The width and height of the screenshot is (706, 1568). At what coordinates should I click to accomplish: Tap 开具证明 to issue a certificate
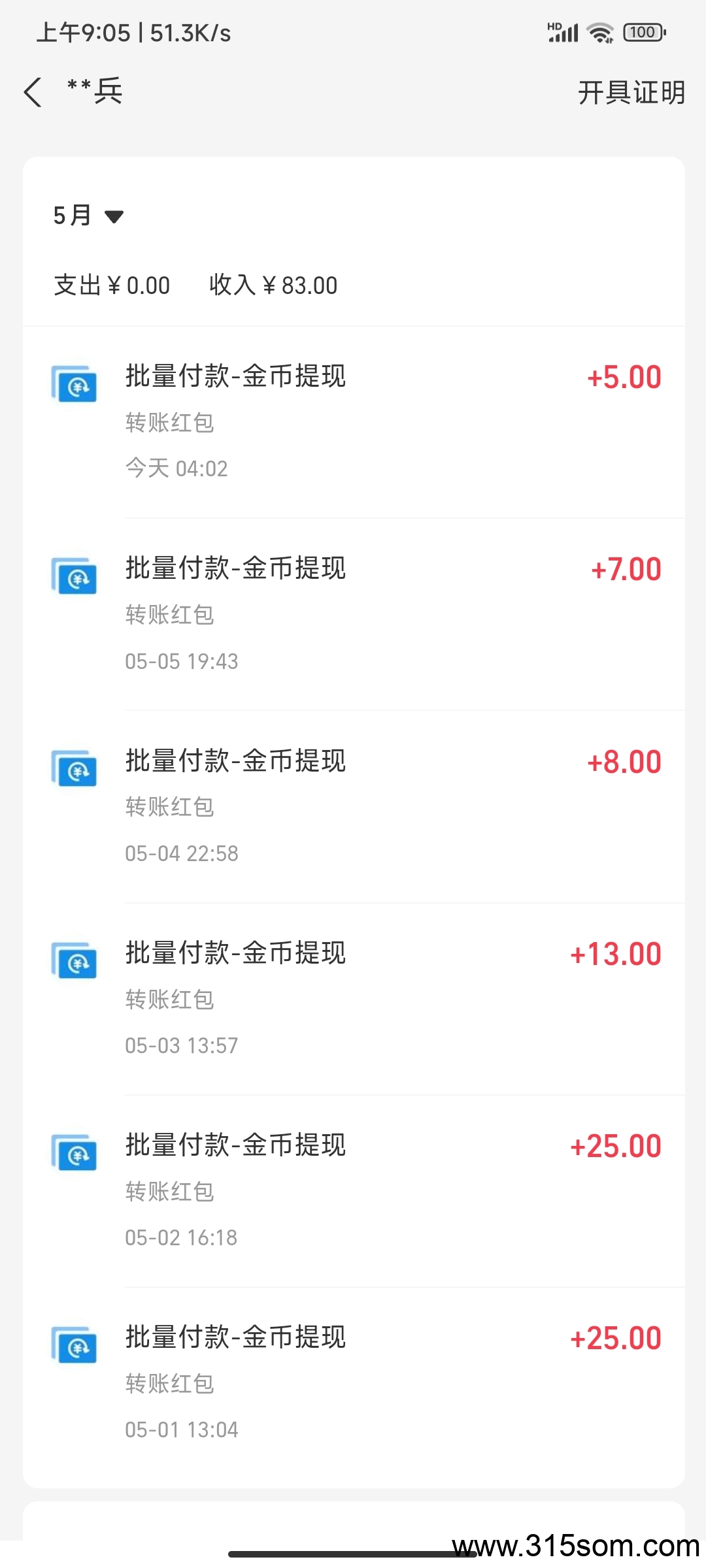click(631, 92)
